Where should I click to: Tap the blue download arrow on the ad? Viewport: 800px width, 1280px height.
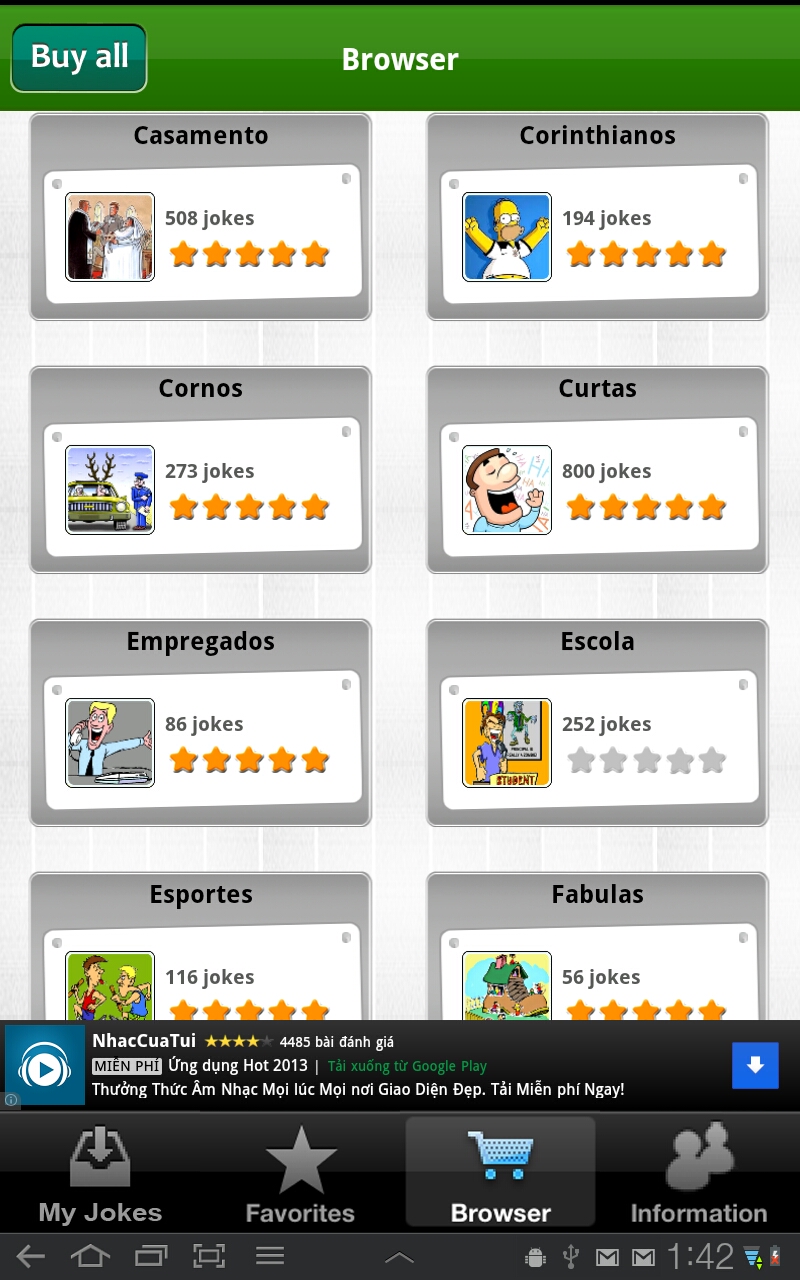[755, 1066]
